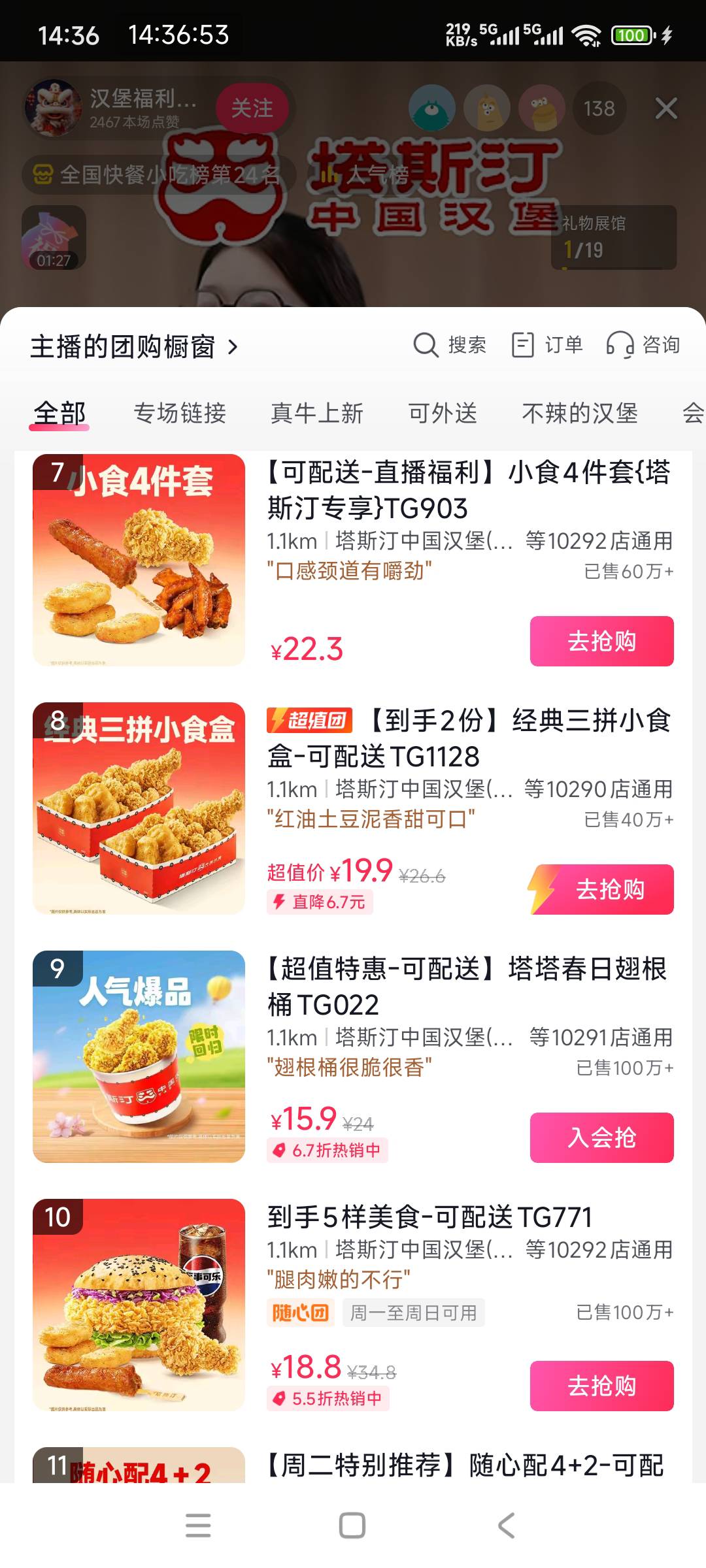The width and height of the screenshot is (706, 1568).
Task: Follow the streamer with 关注 button
Action: tap(252, 108)
